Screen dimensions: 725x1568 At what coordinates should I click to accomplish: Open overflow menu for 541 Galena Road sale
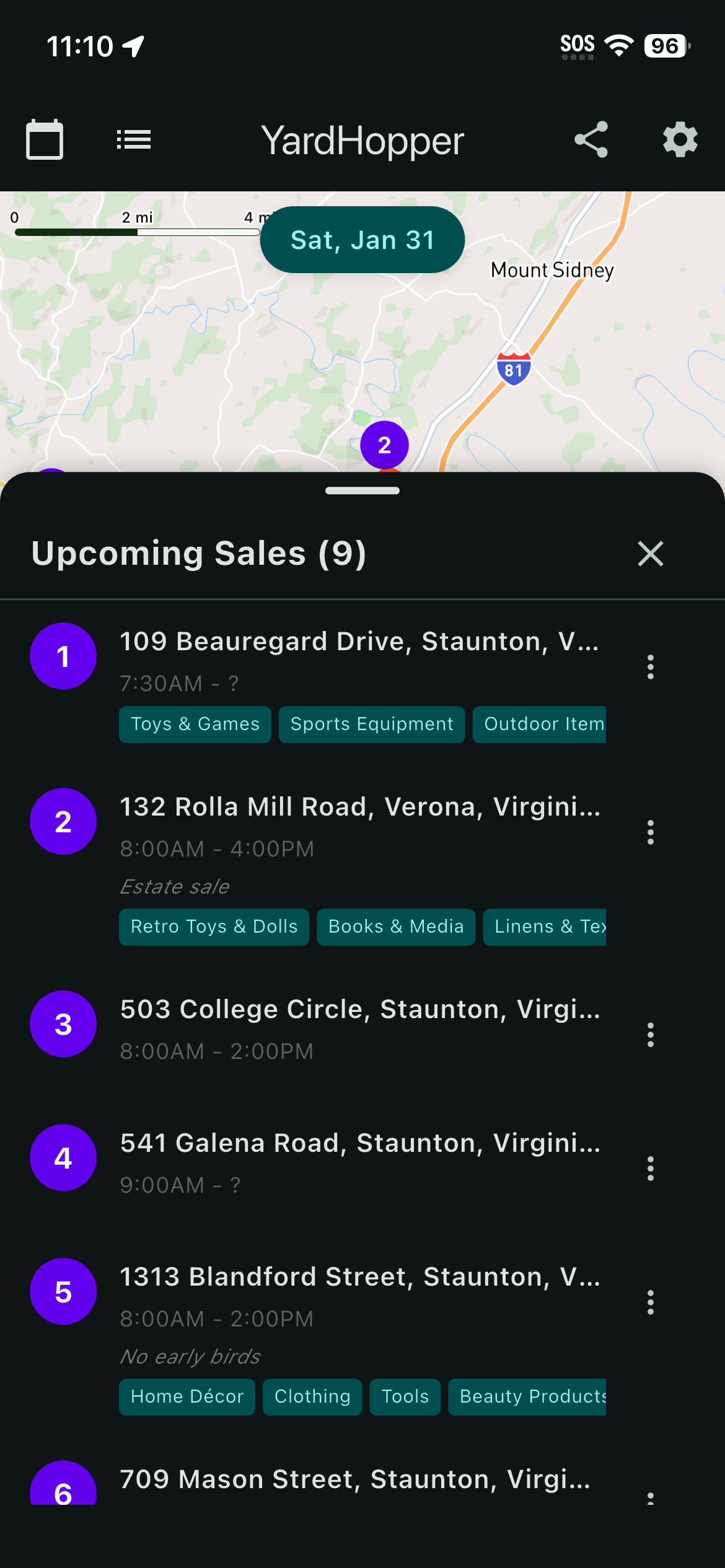click(650, 1169)
